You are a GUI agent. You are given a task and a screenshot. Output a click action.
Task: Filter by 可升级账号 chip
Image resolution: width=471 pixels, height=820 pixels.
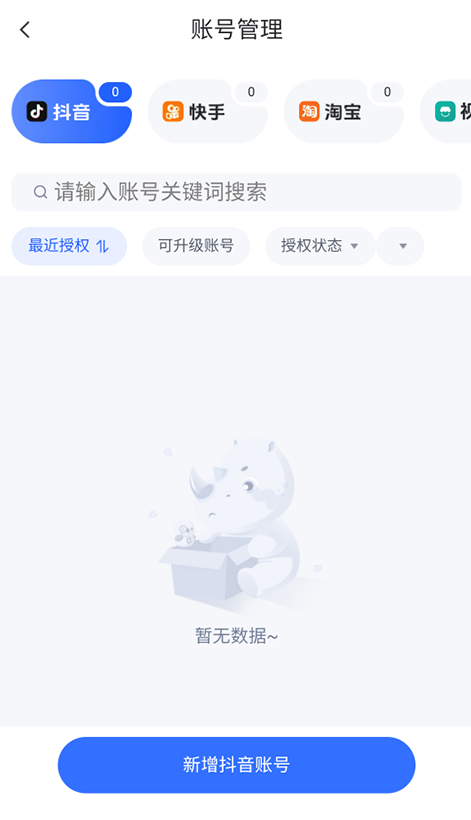point(196,246)
